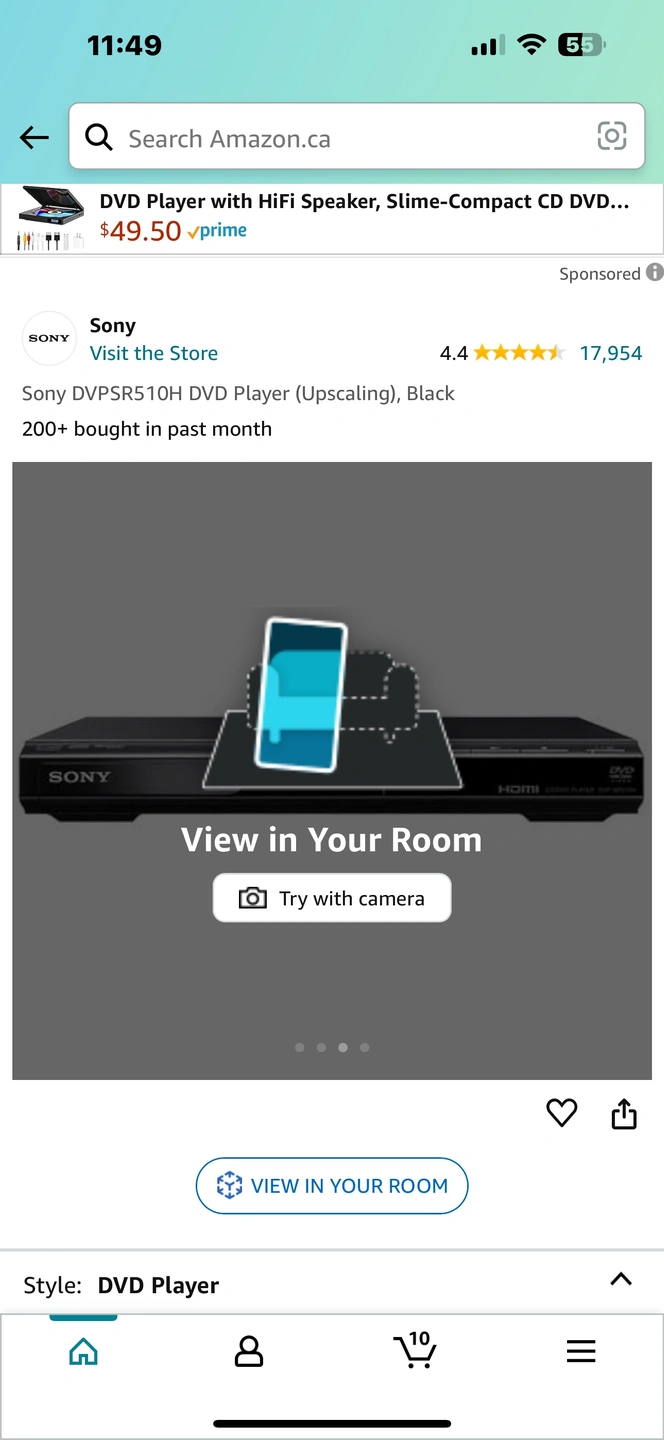This screenshot has width=664, height=1440.
Task: Open the cart with 10 items
Action: click(x=414, y=1350)
